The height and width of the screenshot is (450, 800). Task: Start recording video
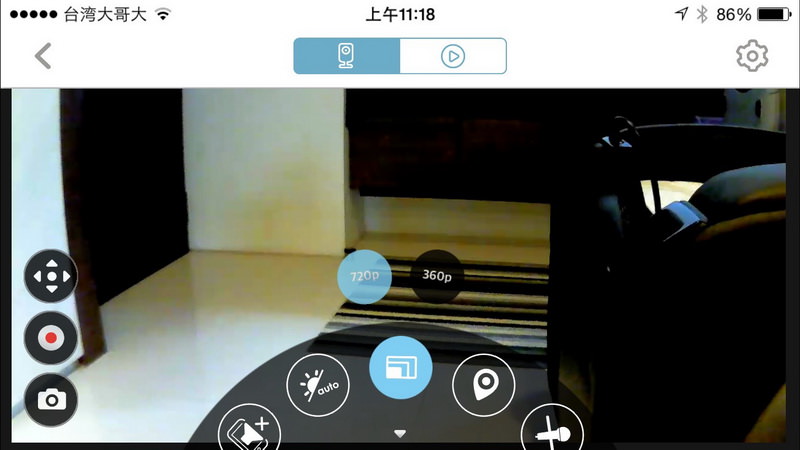[x=51, y=338]
